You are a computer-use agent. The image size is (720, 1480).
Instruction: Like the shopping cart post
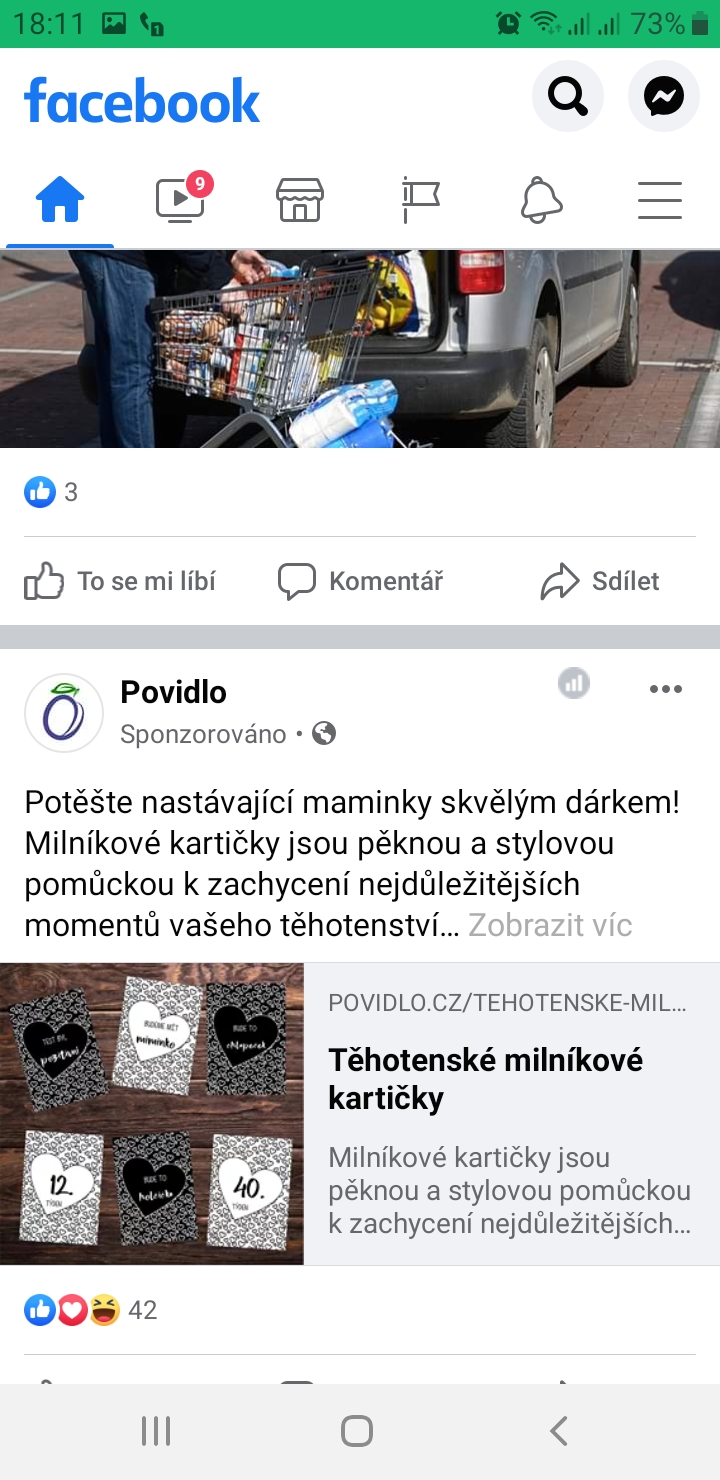[120, 581]
